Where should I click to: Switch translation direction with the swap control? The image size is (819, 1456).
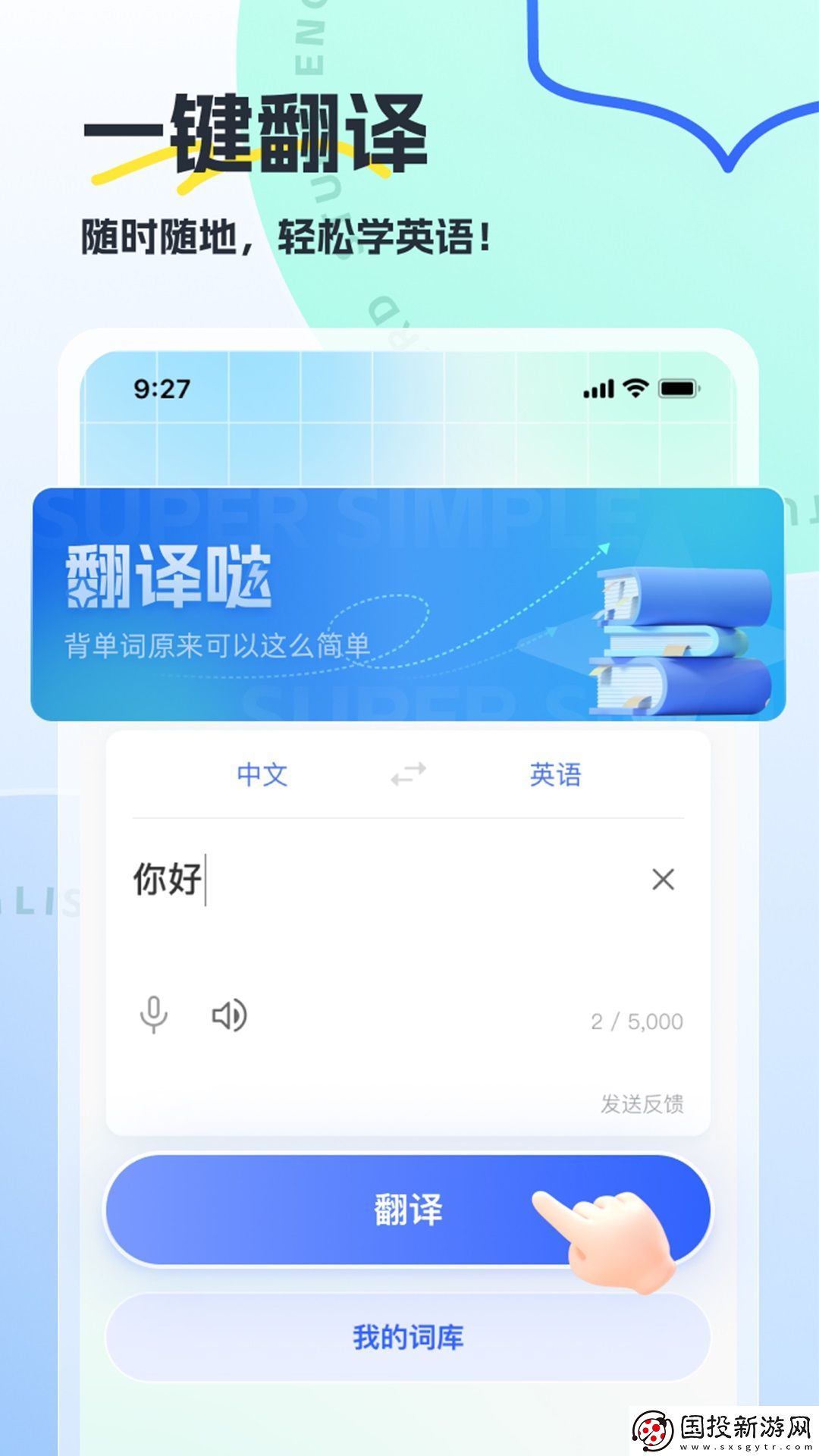pos(407,774)
